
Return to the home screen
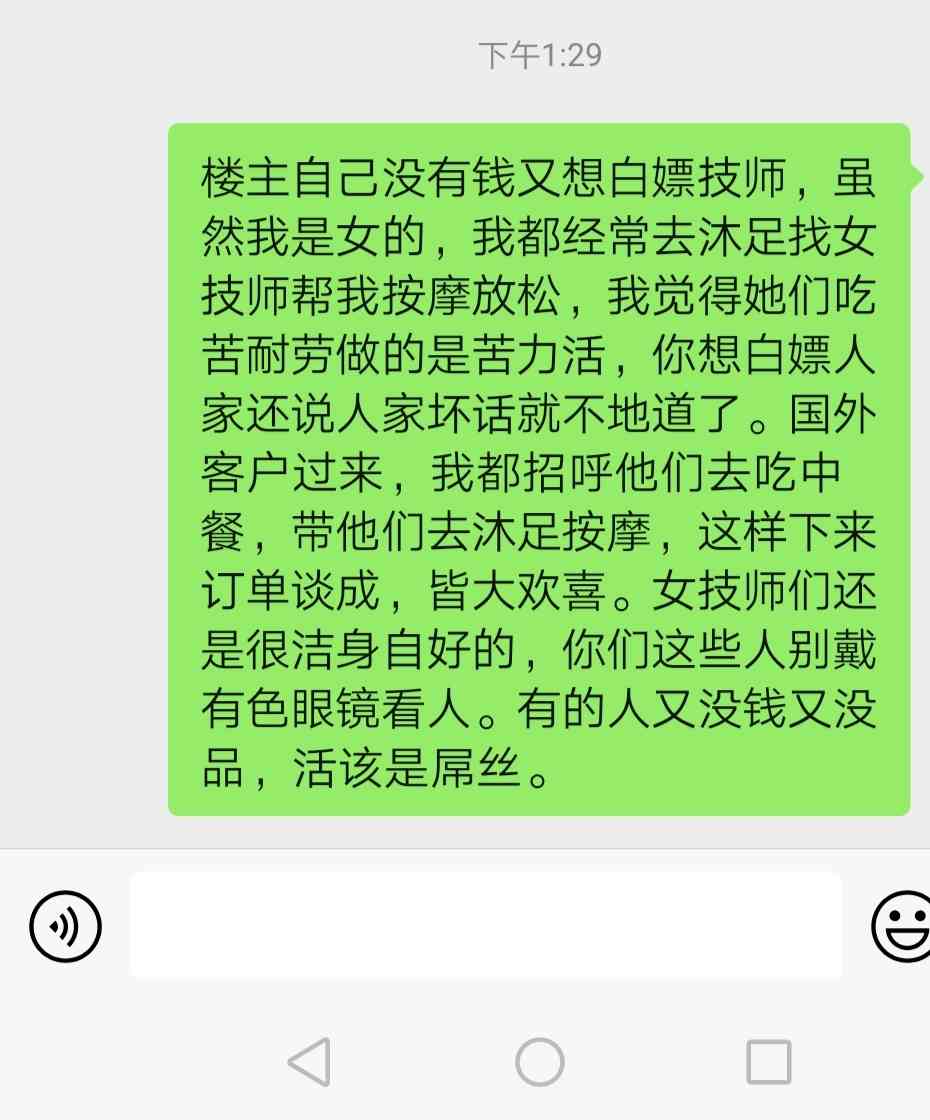[x=540, y=1062]
